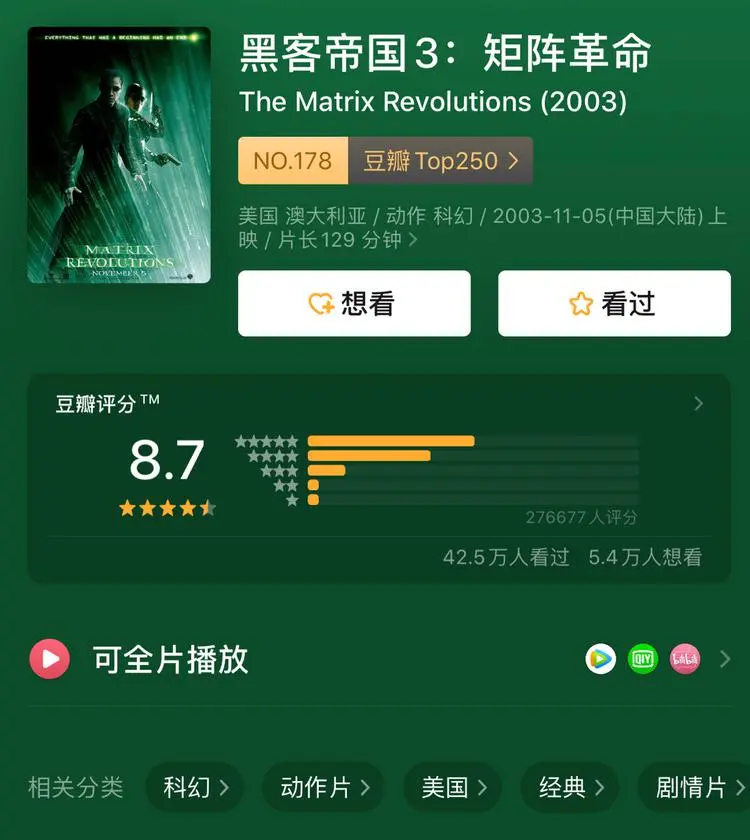
Task: Select the 科幻 category chip
Action: pos(196,787)
